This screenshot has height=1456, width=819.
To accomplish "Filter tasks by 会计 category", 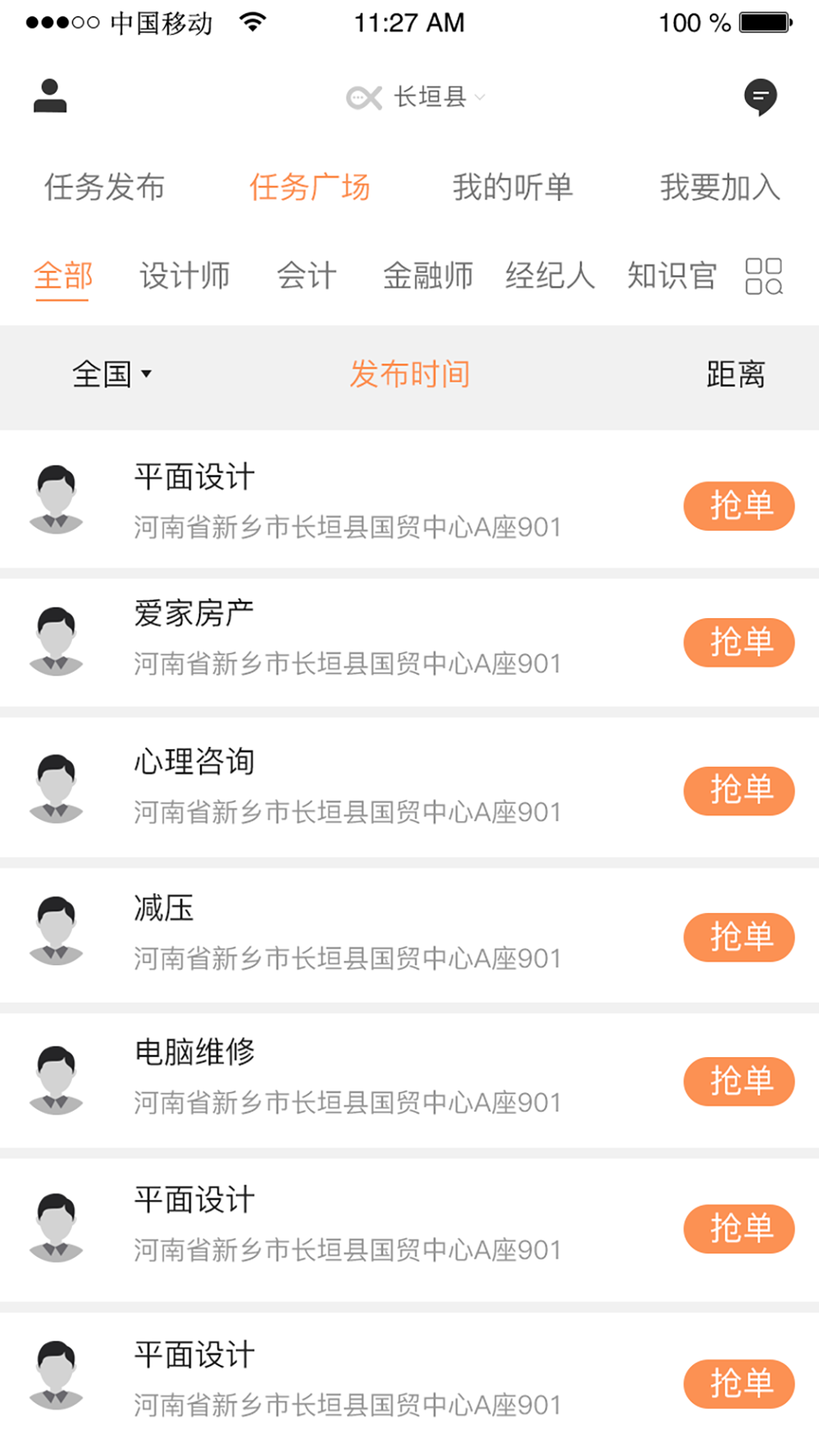I will click(x=306, y=275).
